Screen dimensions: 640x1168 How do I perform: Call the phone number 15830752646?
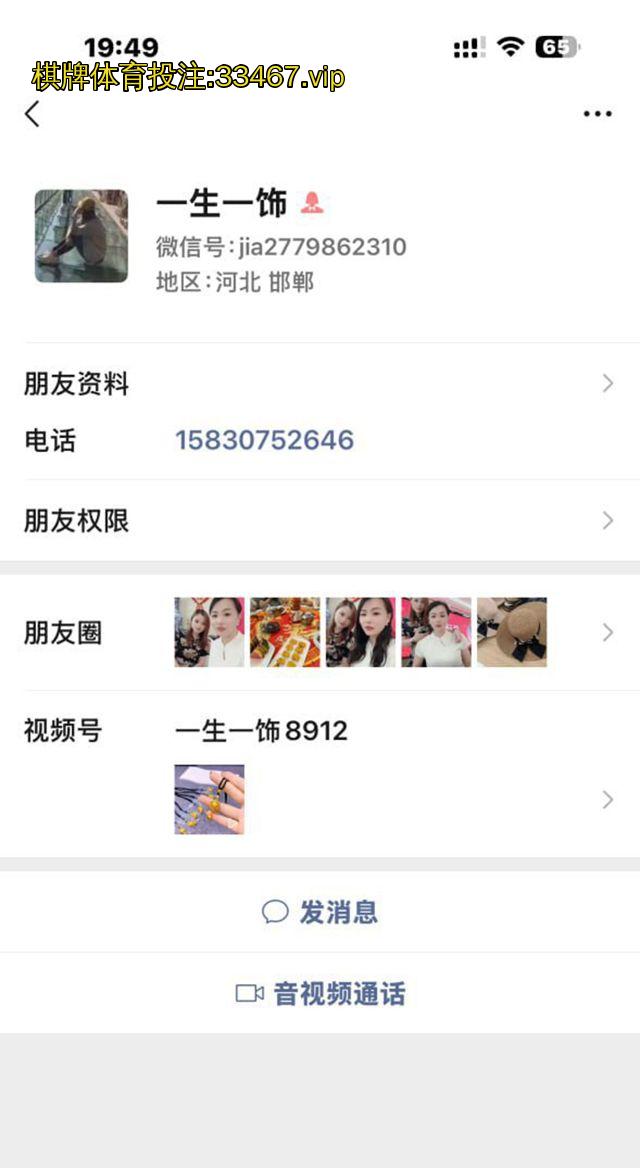pos(264,440)
